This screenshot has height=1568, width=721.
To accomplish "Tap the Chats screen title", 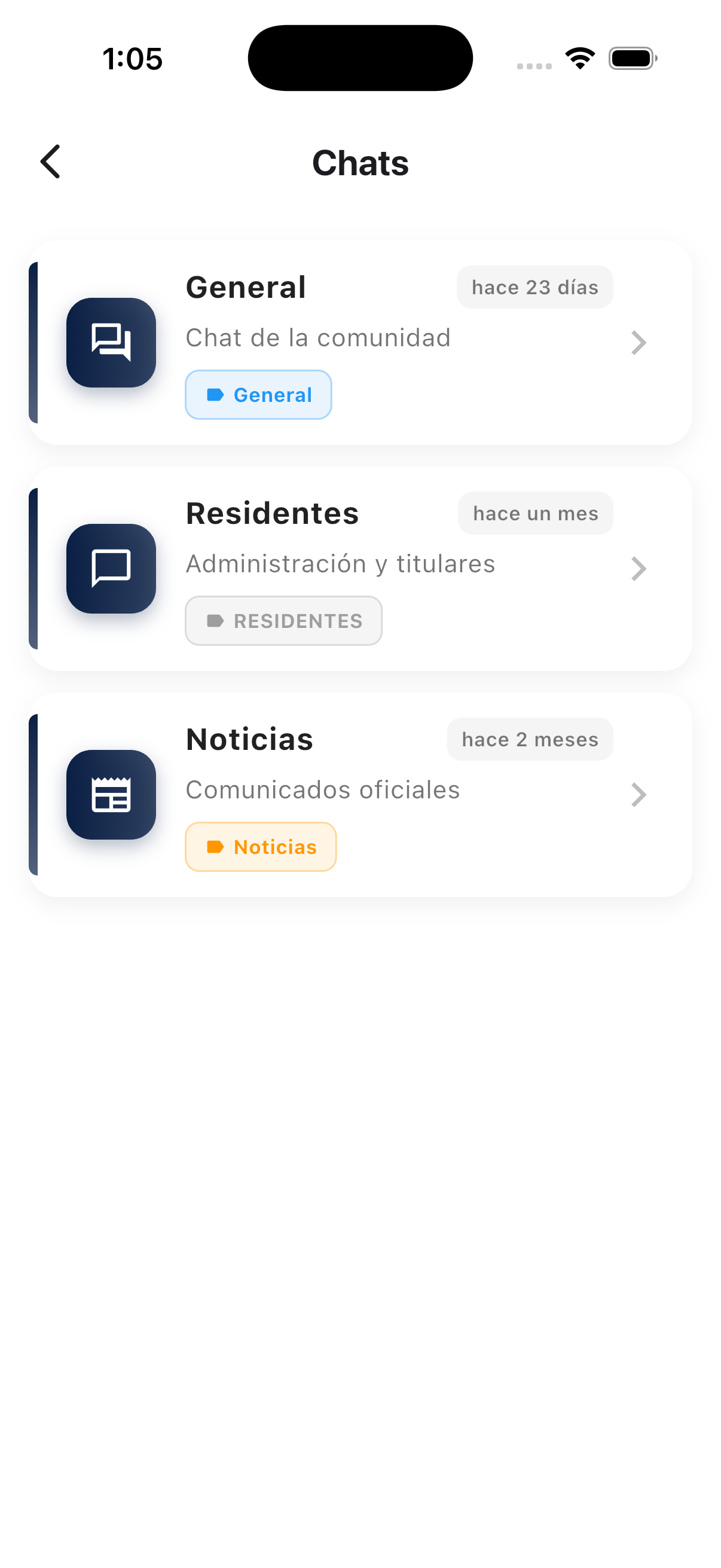I will (360, 163).
